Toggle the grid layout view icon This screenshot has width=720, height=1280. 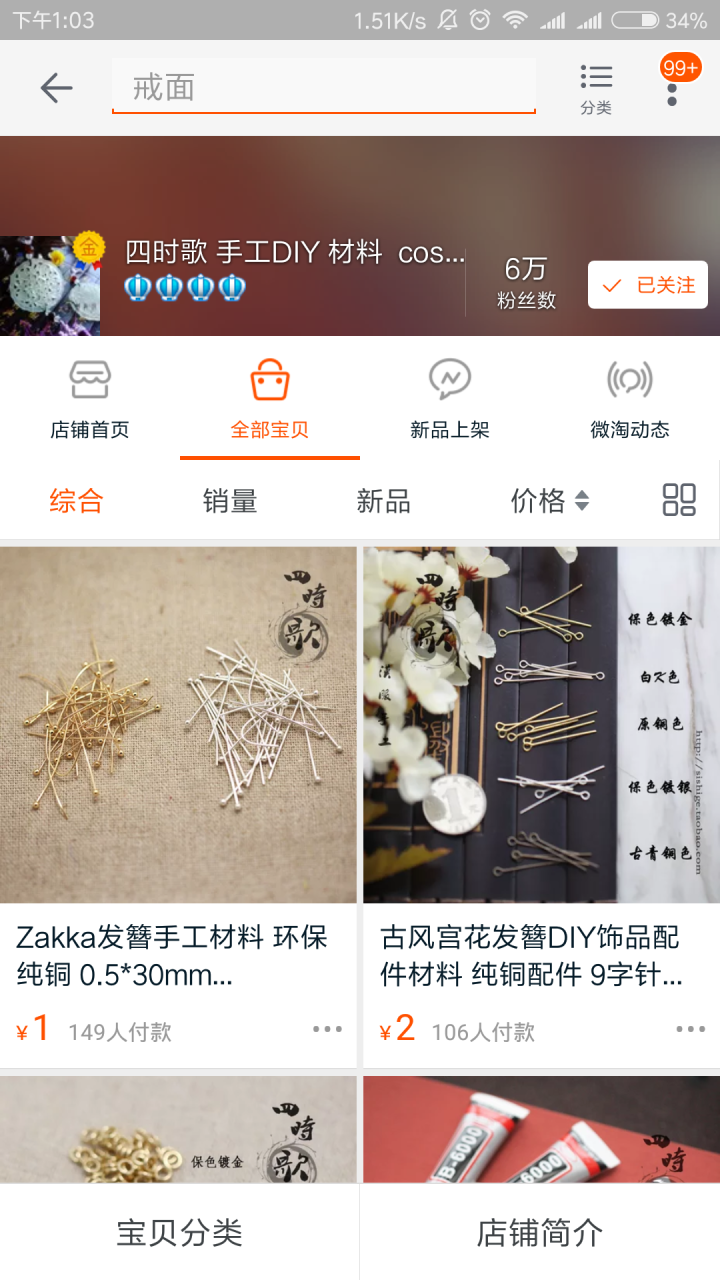coord(679,500)
